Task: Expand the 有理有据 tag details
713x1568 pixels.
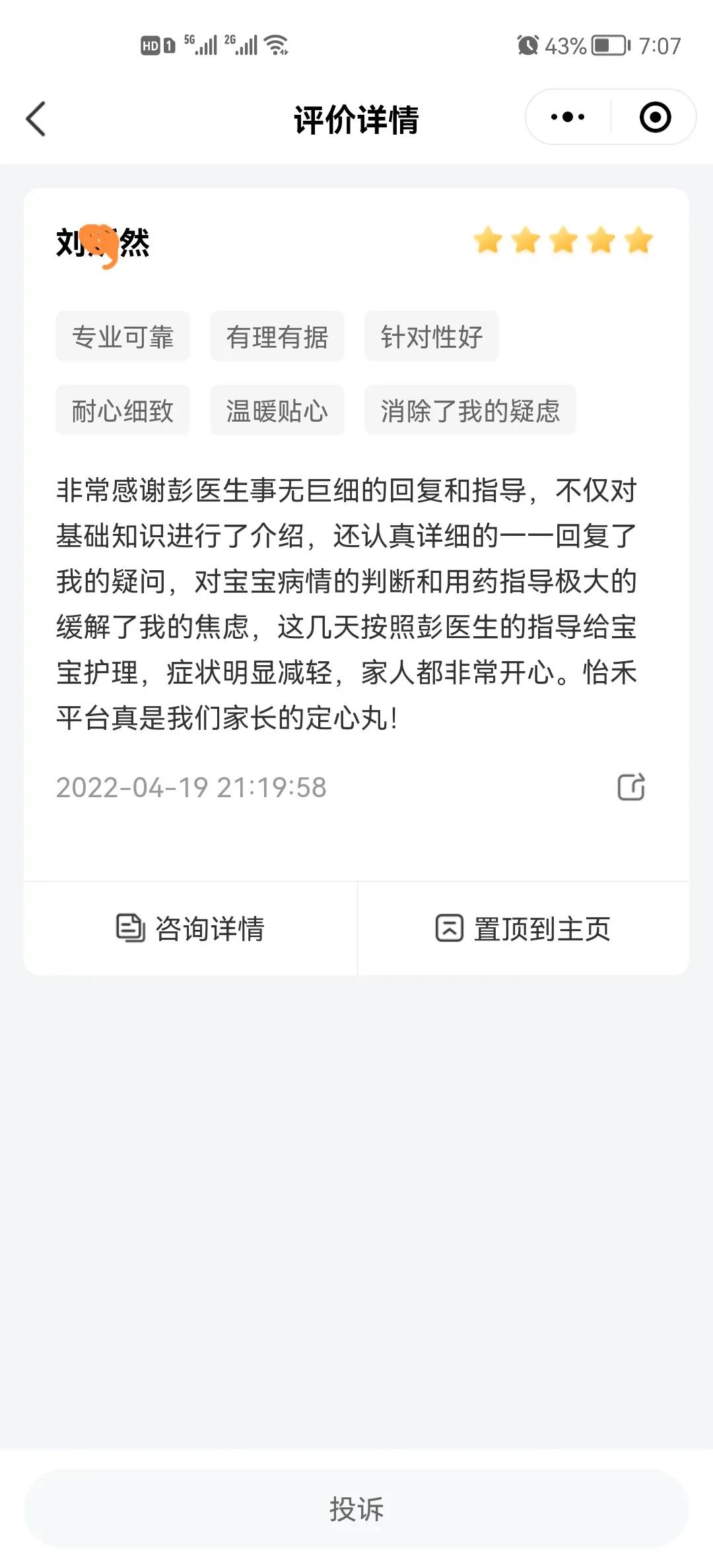Action: [276, 337]
